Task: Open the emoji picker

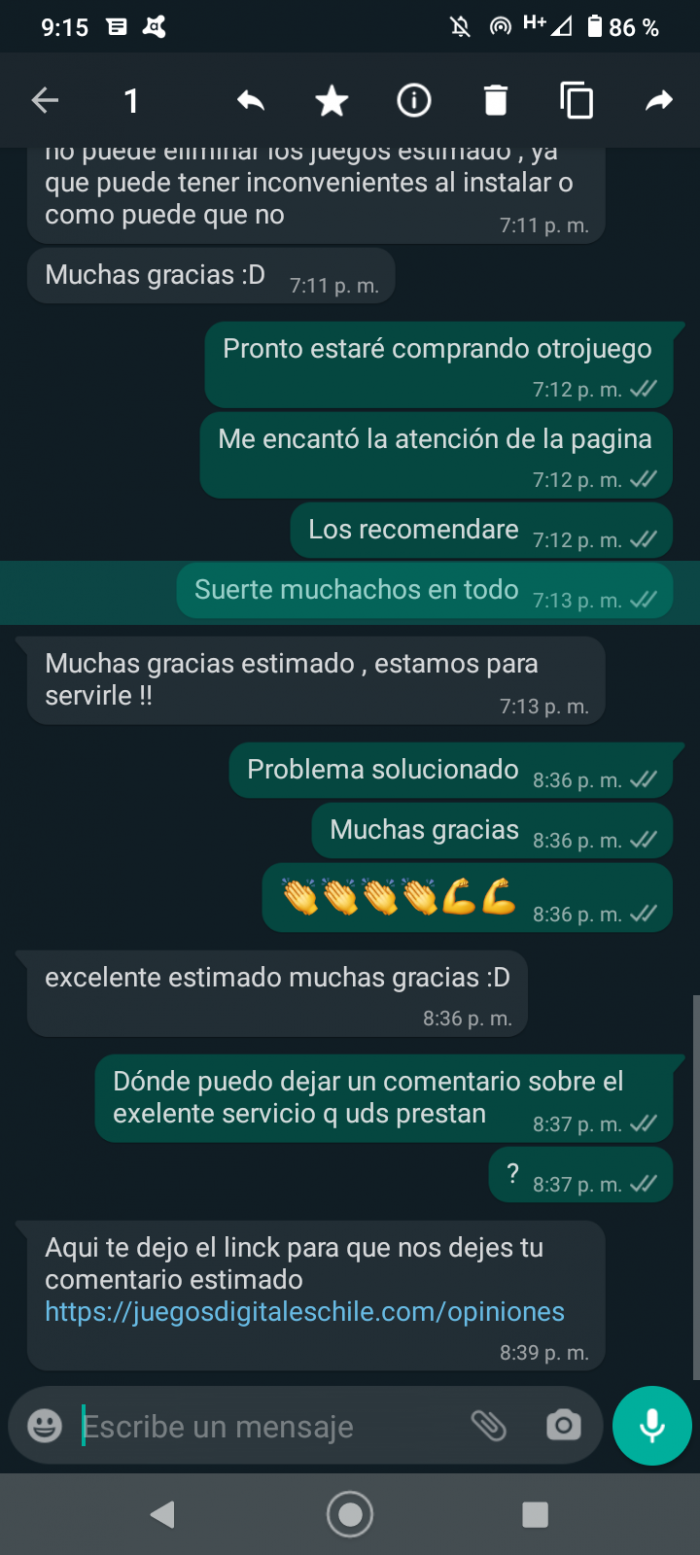Action: click(x=45, y=1425)
